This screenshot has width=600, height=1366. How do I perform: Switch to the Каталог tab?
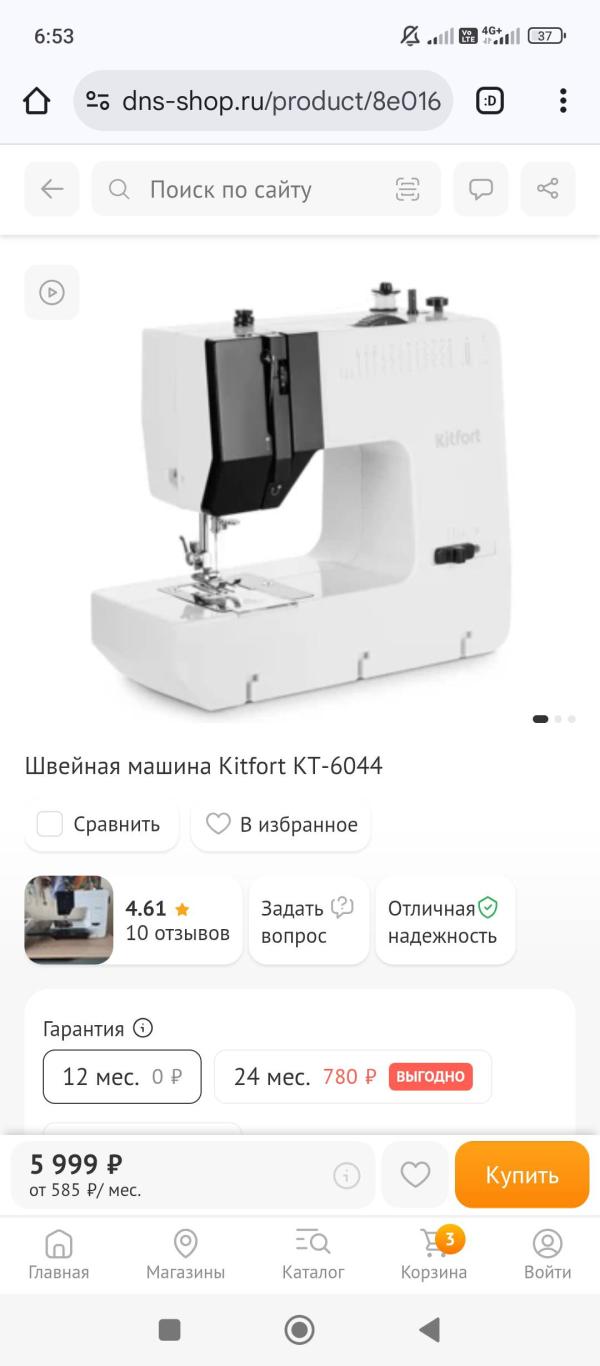[x=313, y=1255]
